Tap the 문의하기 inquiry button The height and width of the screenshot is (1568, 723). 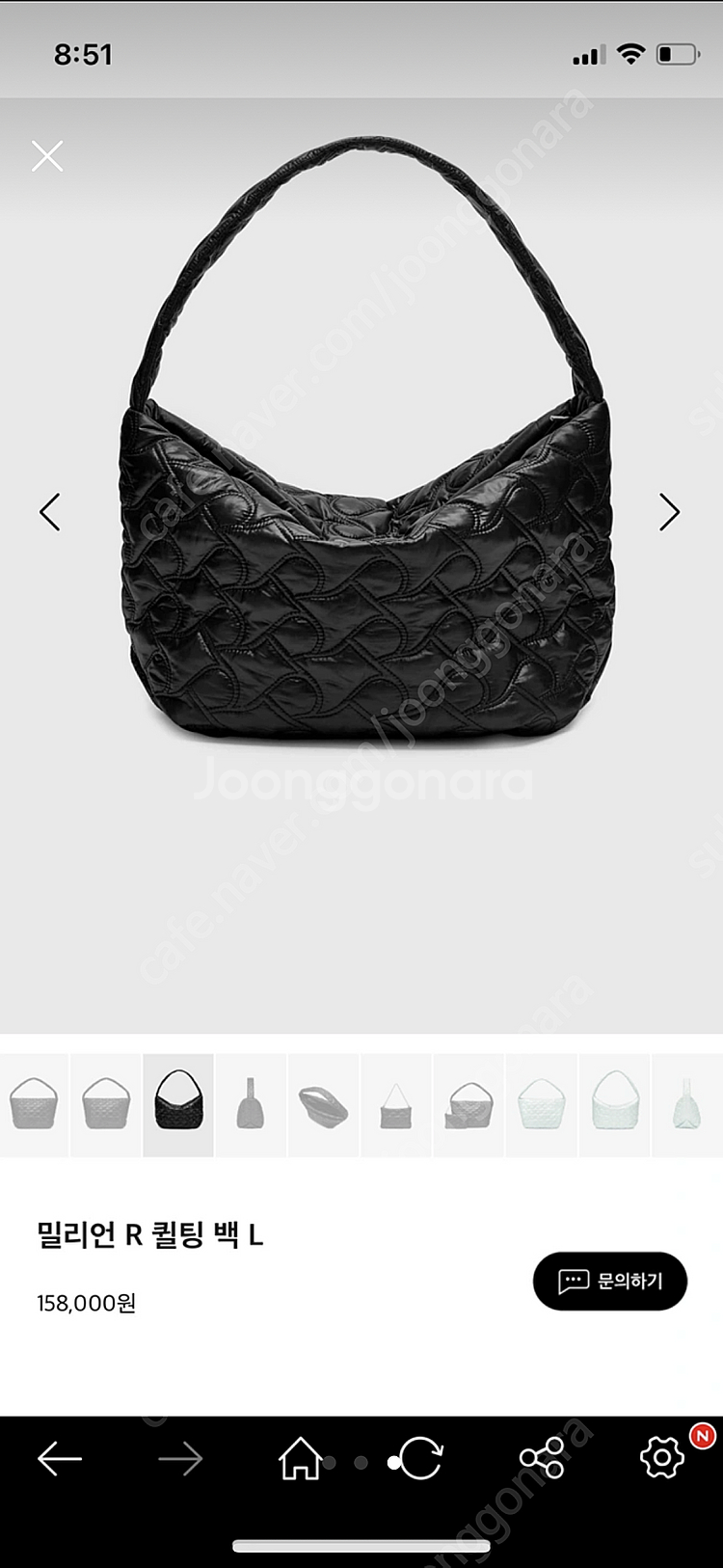(x=609, y=1281)
